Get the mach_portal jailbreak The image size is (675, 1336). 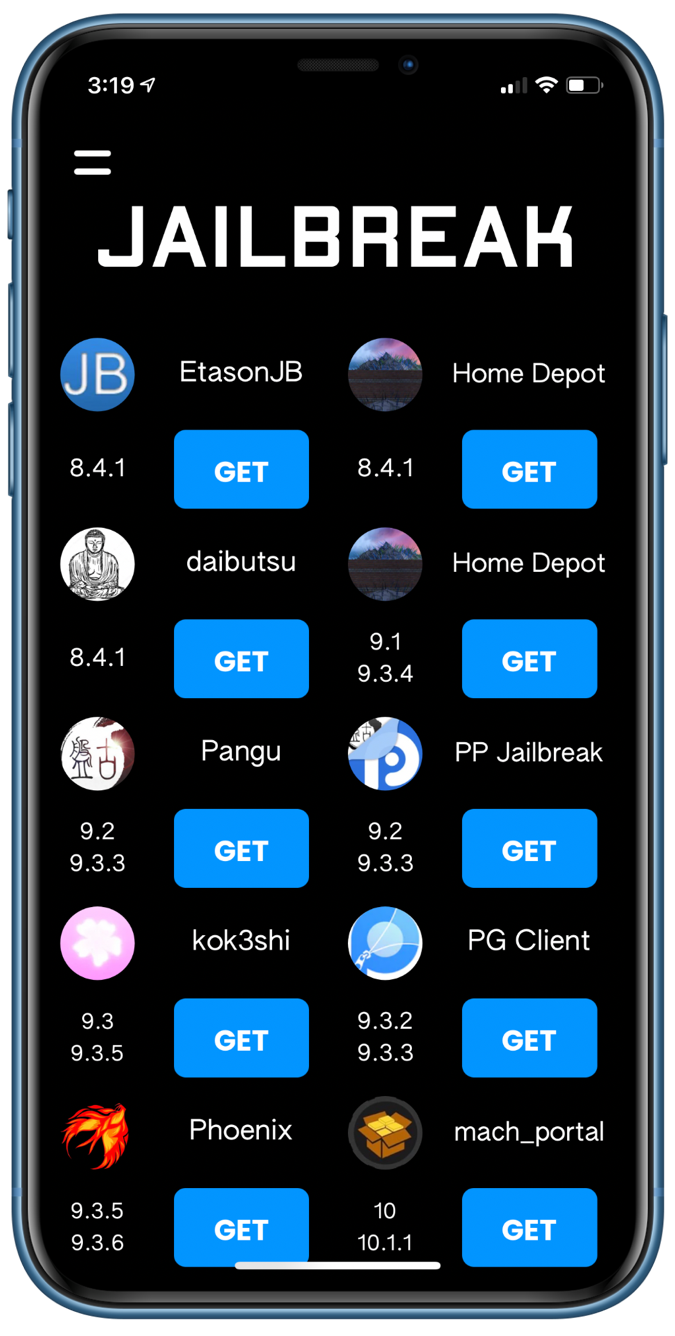(x=529, y=1227)
